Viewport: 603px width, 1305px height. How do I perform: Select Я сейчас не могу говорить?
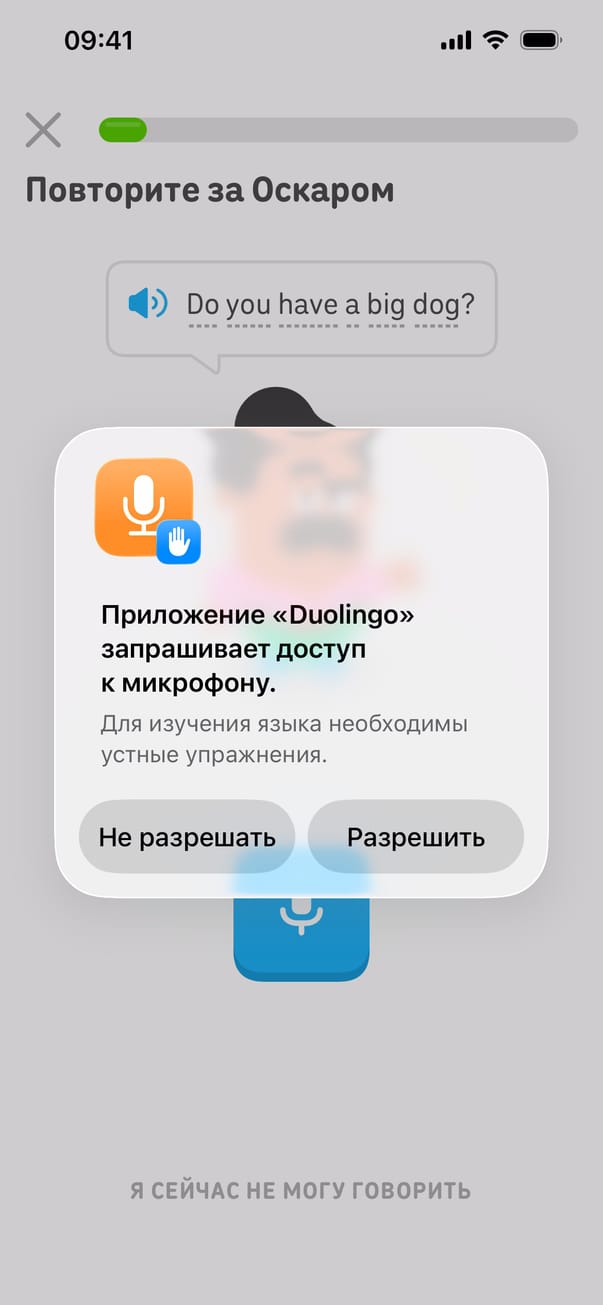300,1190
